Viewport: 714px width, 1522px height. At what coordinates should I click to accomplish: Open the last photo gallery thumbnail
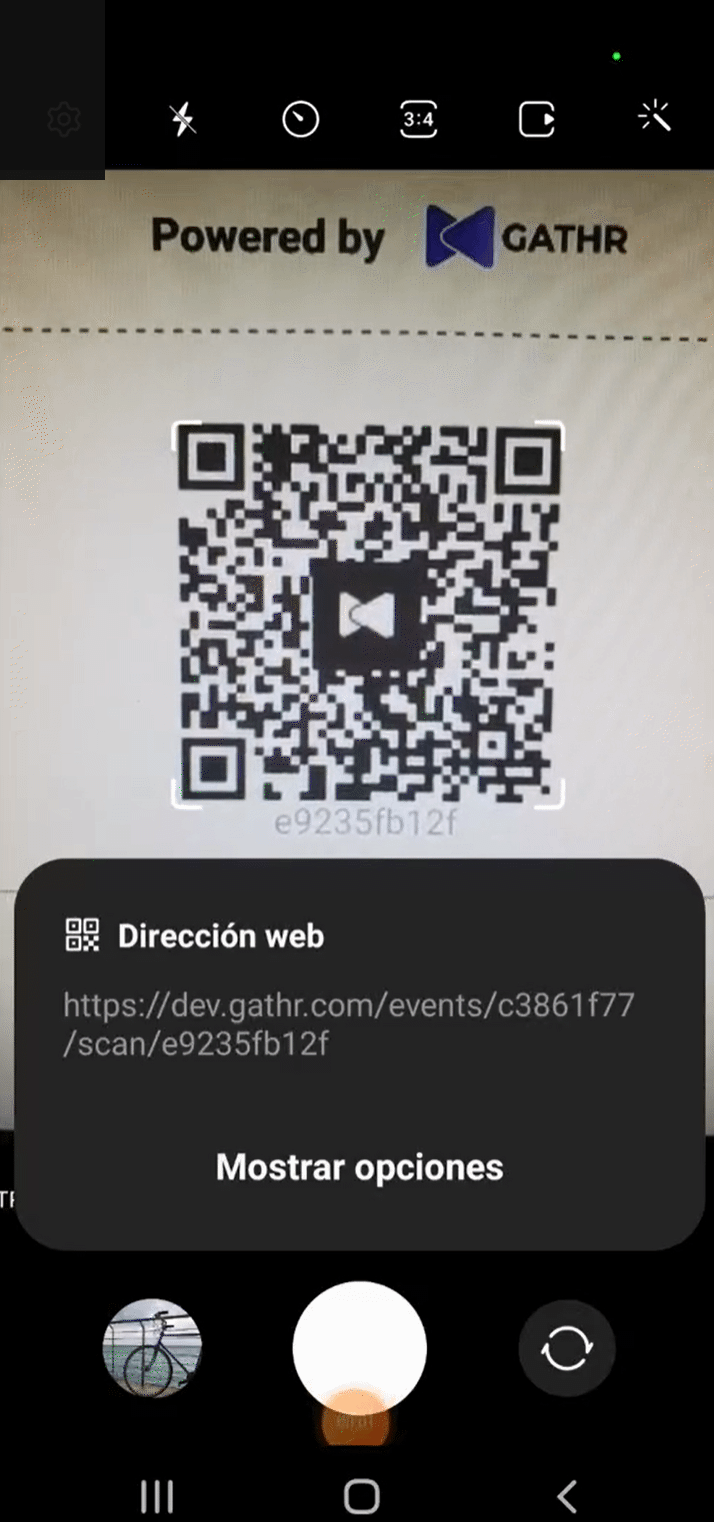pos(152,1348)
